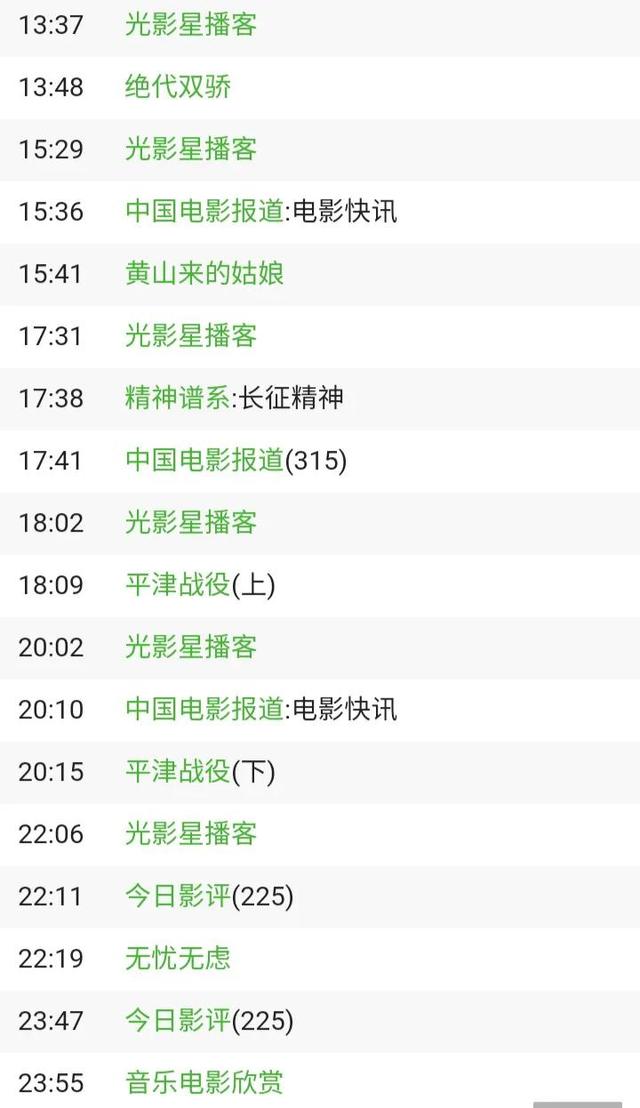Open 中国电影报道 link at 20:10
This screenshot has width=640, height=1108.
click(x=204, y=709)
